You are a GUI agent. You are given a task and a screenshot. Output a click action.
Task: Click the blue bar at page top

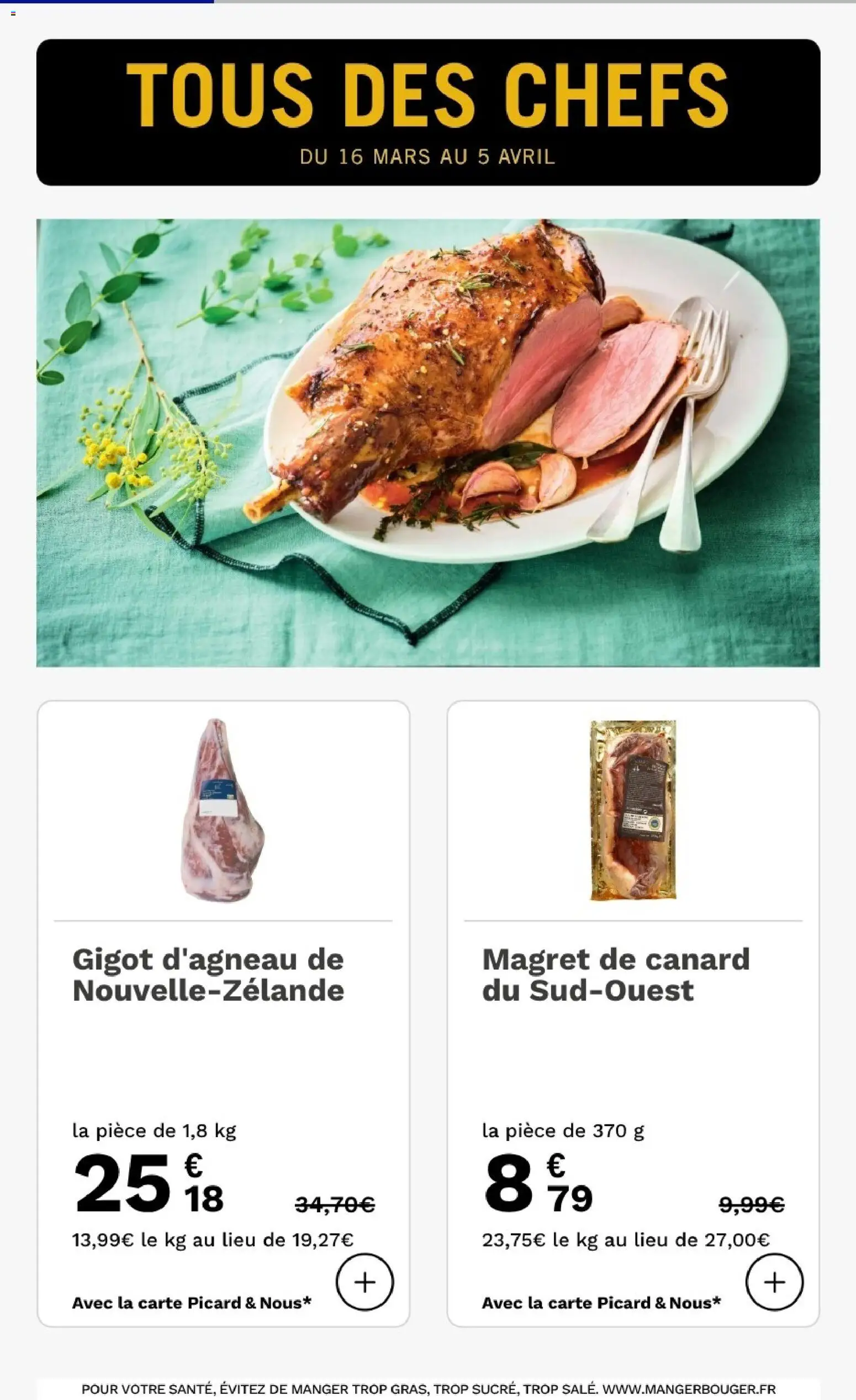pos(105,2)
